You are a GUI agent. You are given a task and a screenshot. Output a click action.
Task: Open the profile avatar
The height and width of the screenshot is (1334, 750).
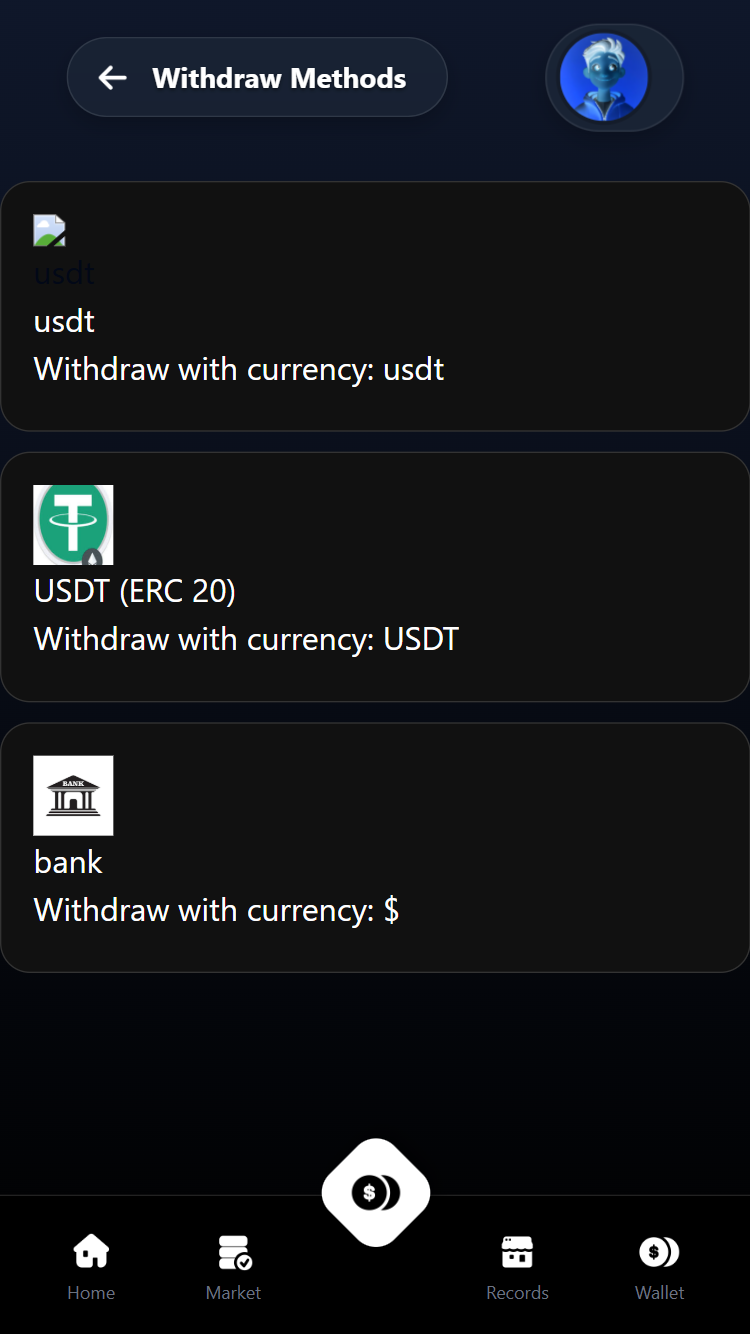604,78
